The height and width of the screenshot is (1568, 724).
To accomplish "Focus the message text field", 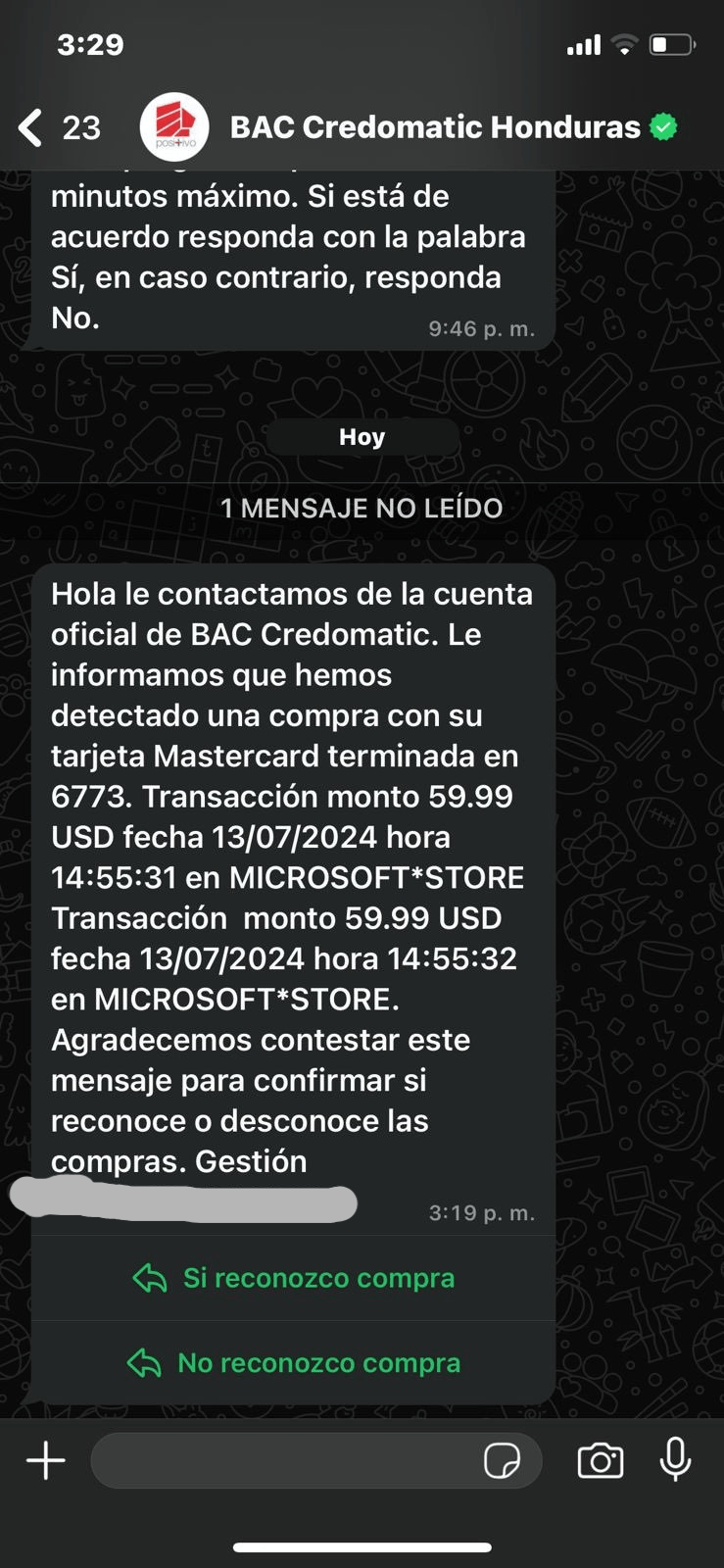I will (x=284, y=1460).
